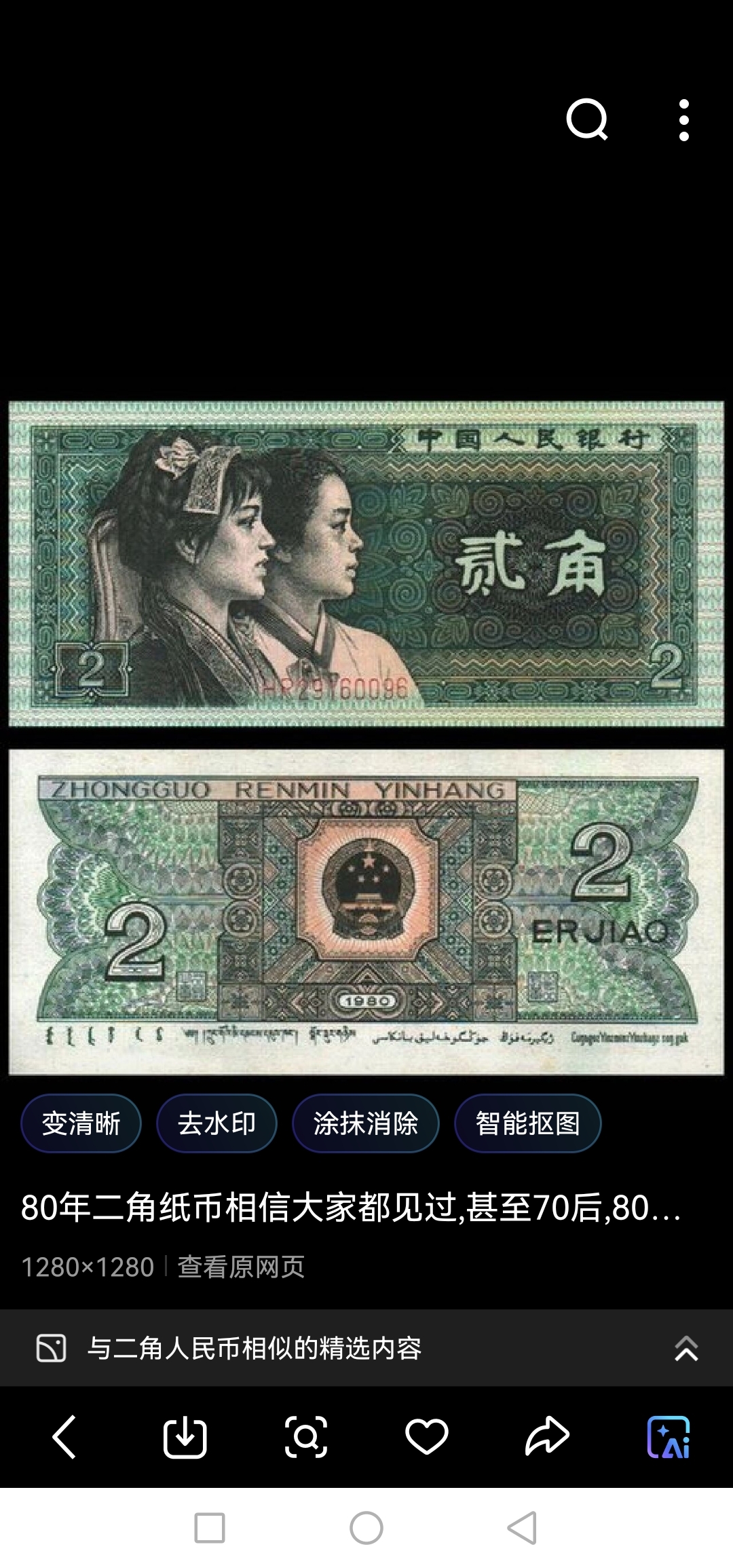Screen dimensions: 733x1568
Task: Choose the 涂抹消除 erase chip
Action: click(365, 1123)
